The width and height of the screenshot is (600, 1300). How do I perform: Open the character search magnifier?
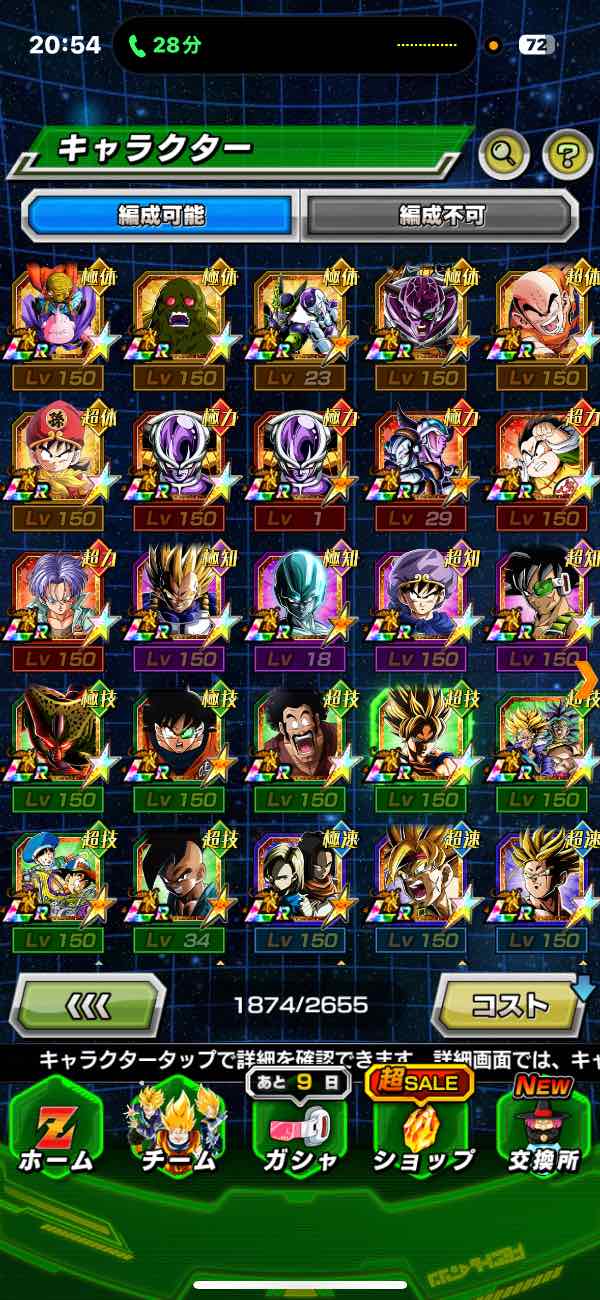coord(504,154)
